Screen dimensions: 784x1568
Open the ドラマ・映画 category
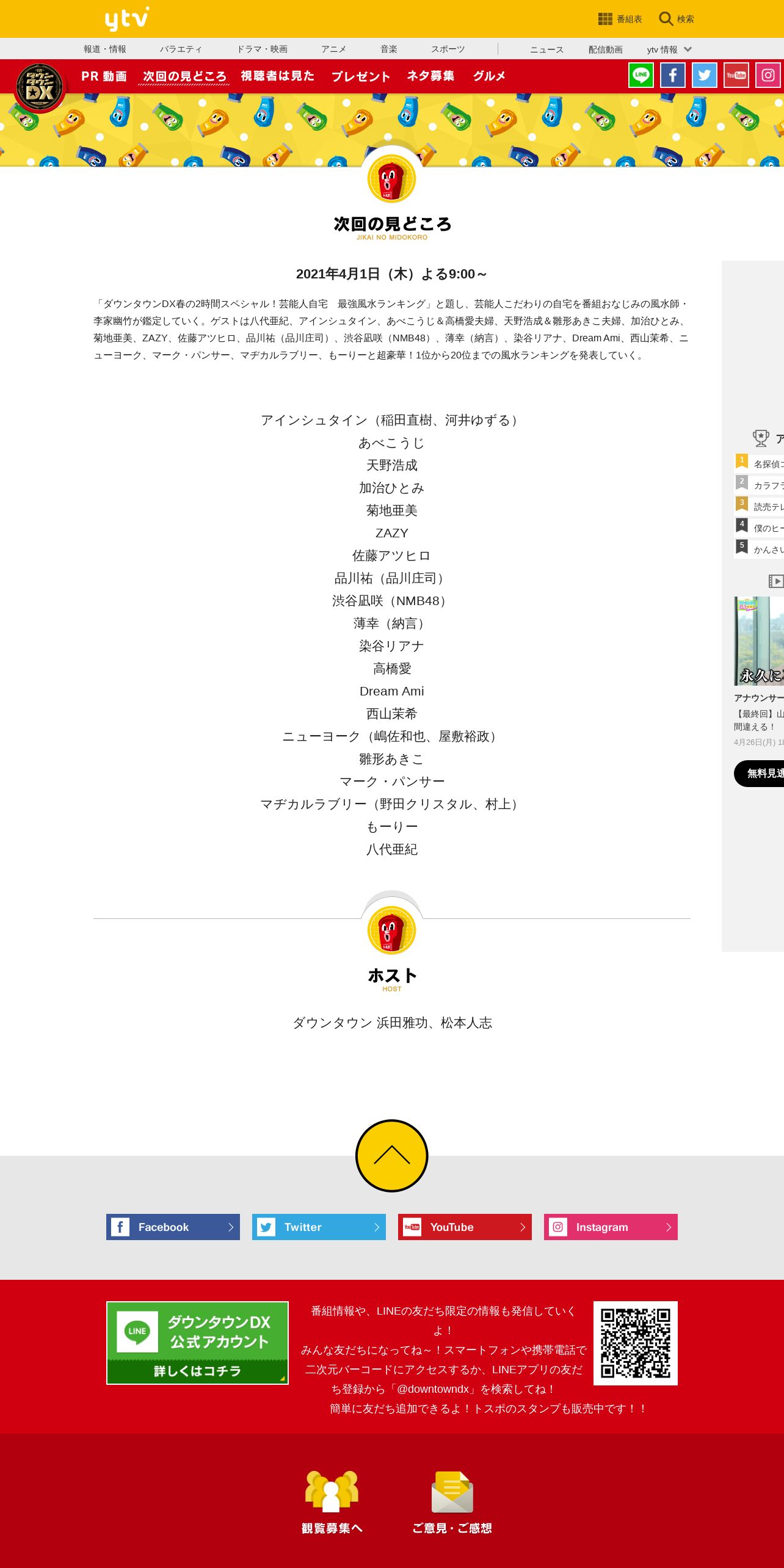pyautogui.click(x=262, y=49)
